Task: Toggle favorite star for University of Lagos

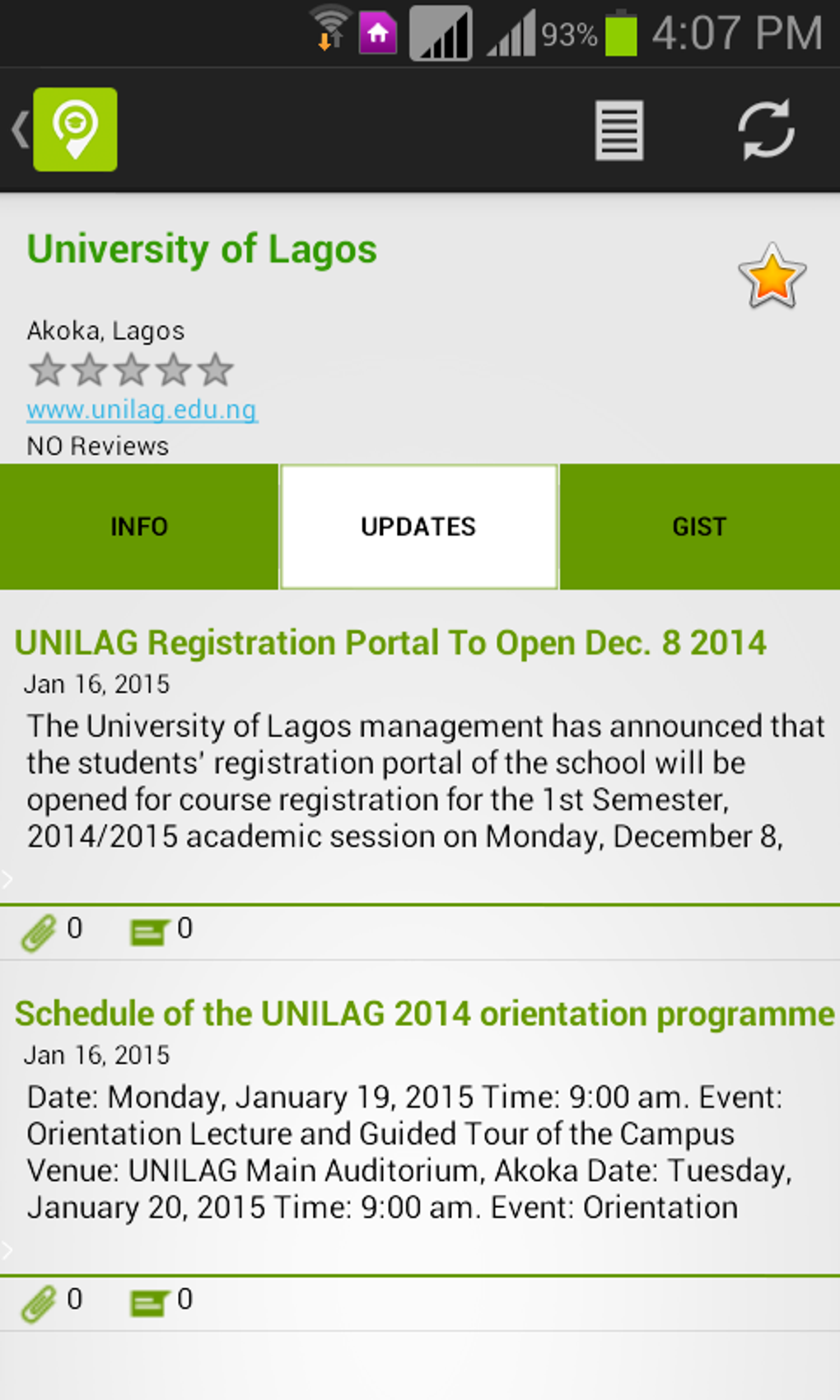Action: pos(772,277)
